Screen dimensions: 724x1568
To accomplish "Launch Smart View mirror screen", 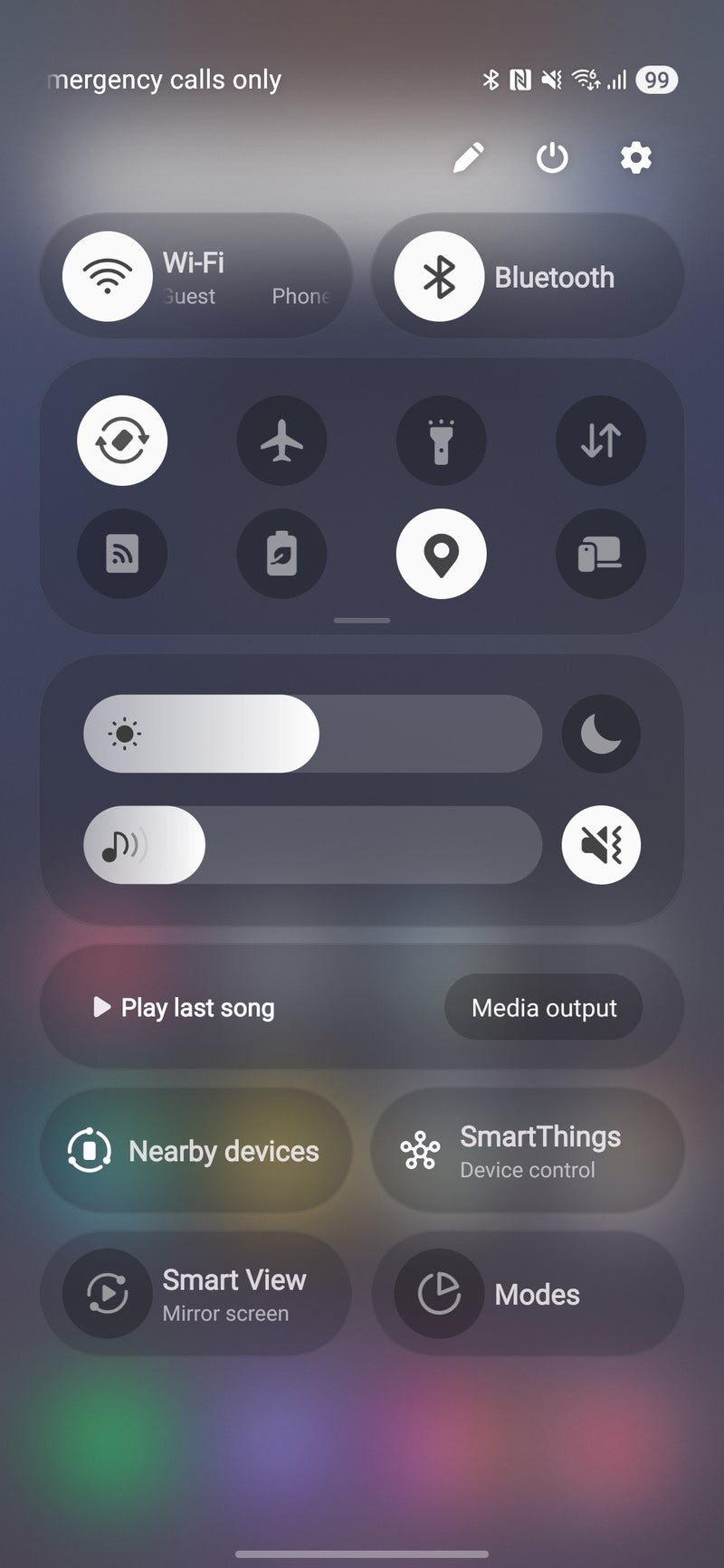I will coord(195,1294).
